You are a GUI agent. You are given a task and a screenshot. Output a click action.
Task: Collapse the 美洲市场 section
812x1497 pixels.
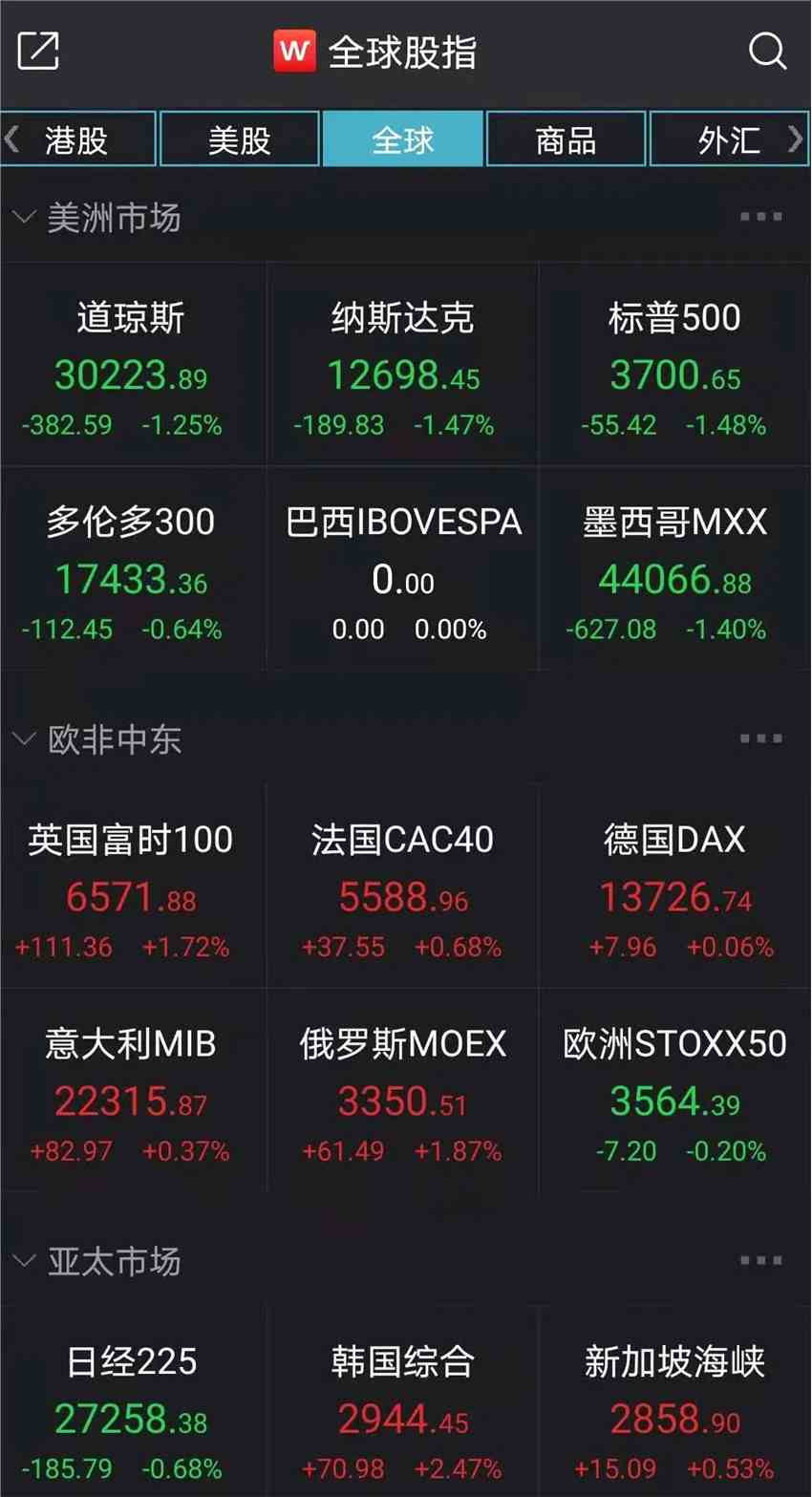point(23,219)
